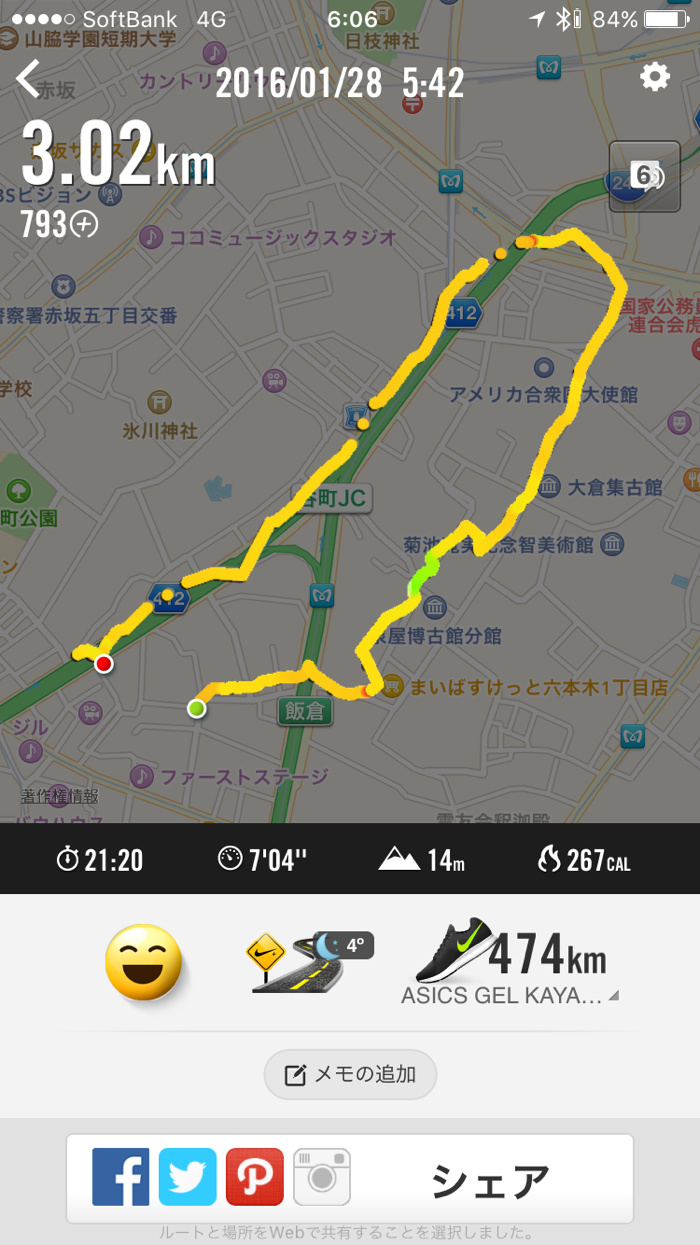Go back using the top-left arrow
700x1245 pixels.
pos(28,80)
